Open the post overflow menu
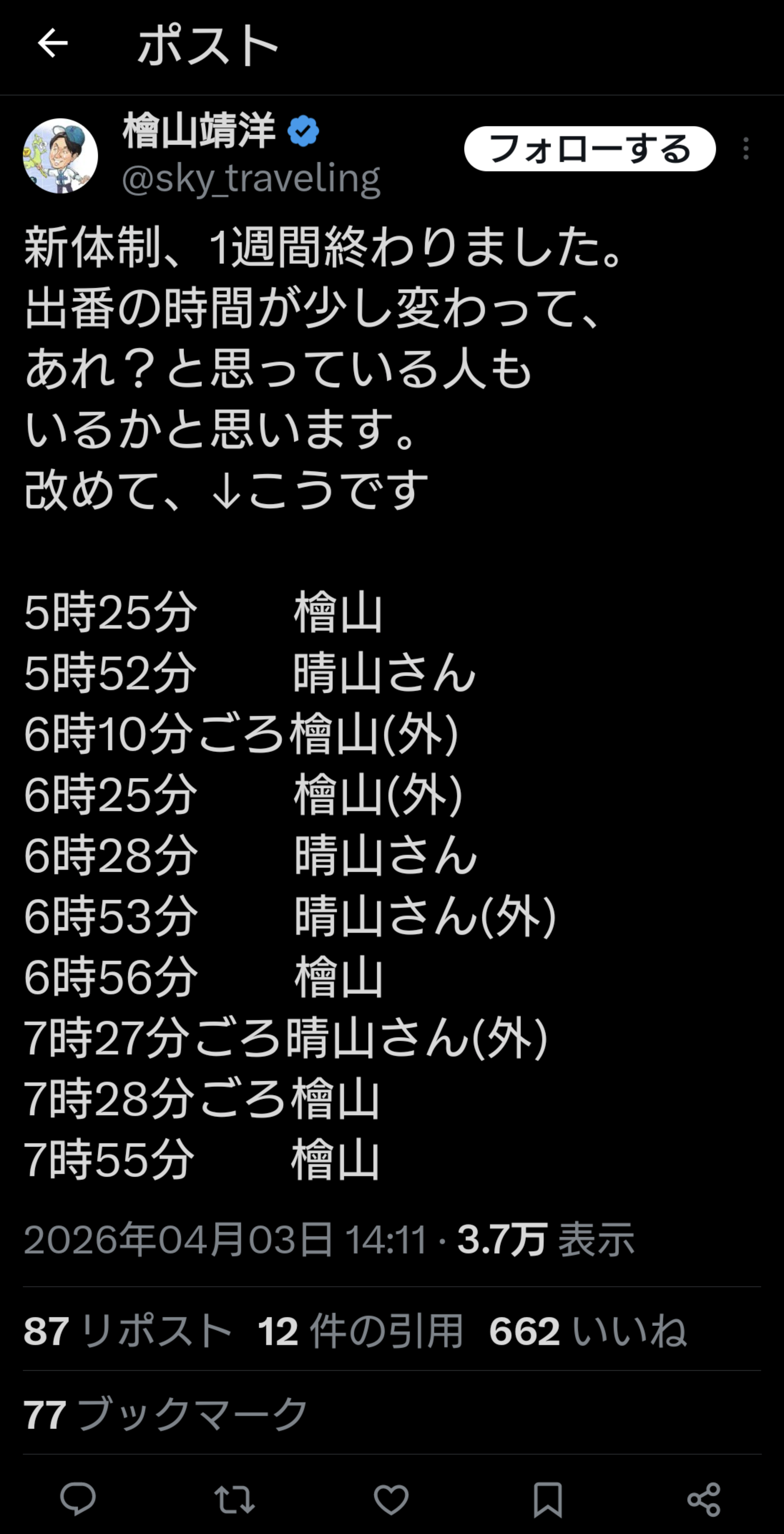 [745, 149]
